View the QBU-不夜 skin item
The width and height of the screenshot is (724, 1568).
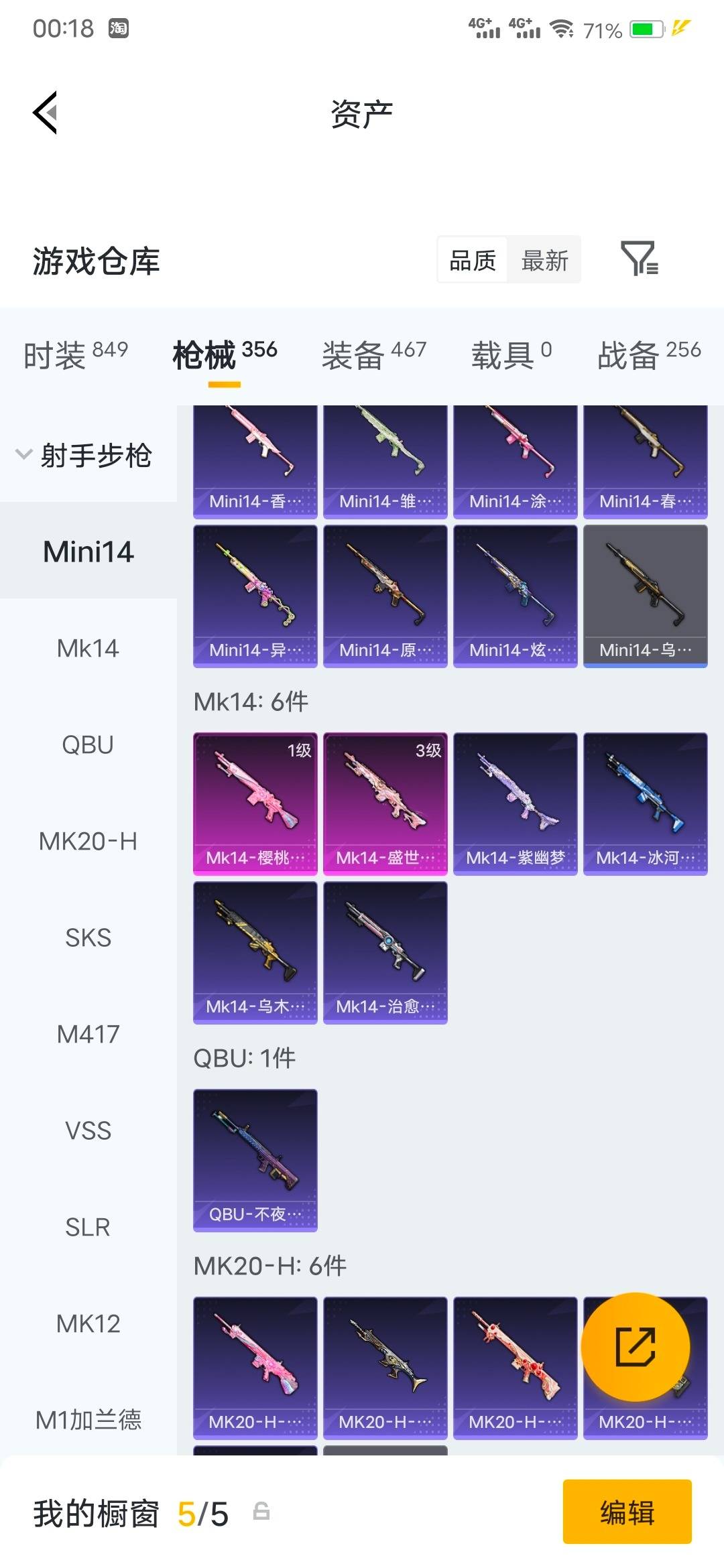[255, 1161]
